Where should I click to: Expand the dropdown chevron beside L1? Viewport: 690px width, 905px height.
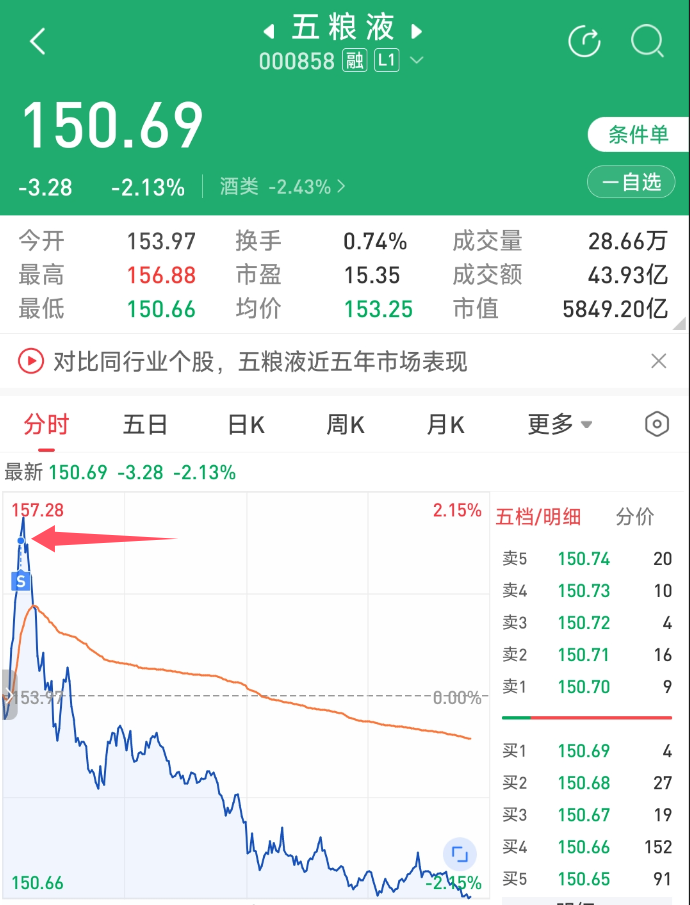416,60
